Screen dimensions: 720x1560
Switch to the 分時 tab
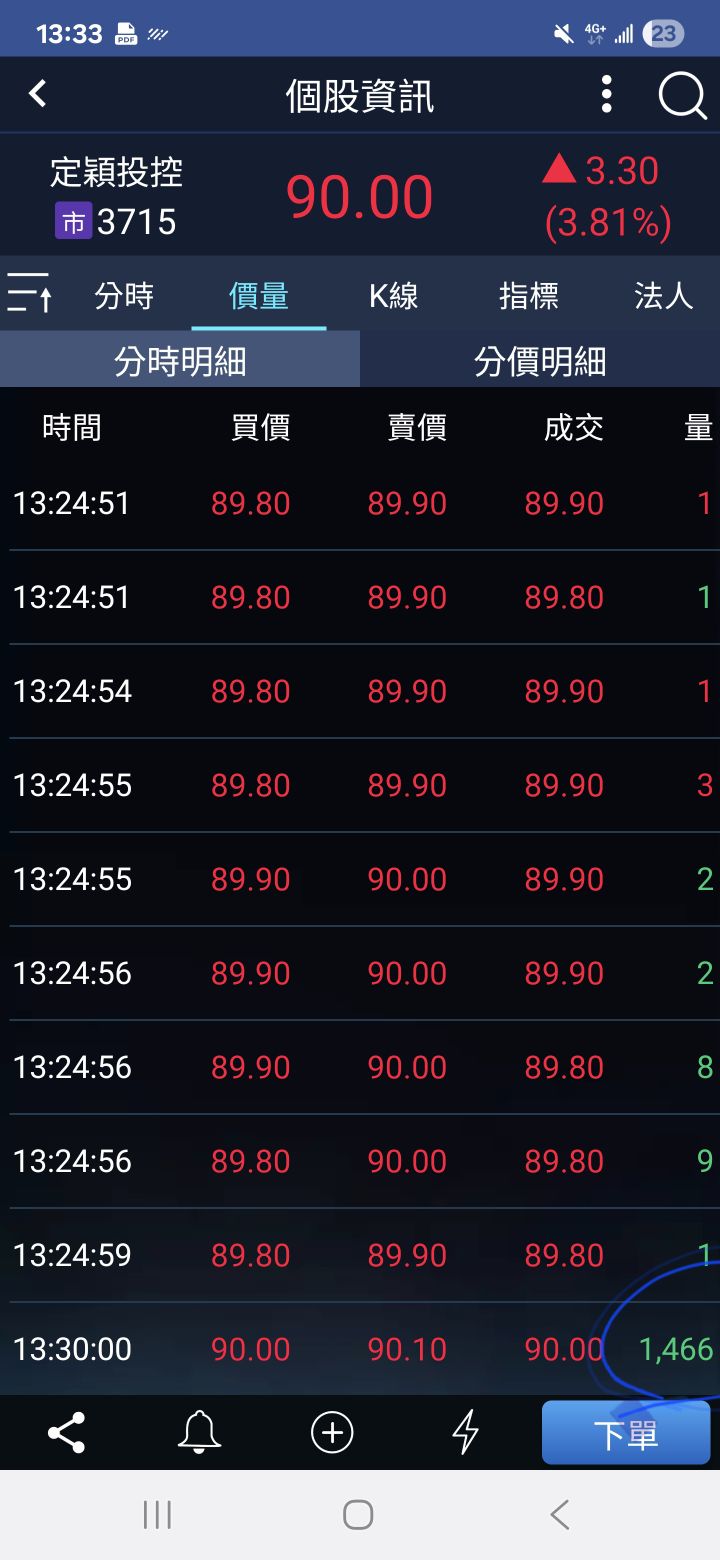(x=124, y=296)
